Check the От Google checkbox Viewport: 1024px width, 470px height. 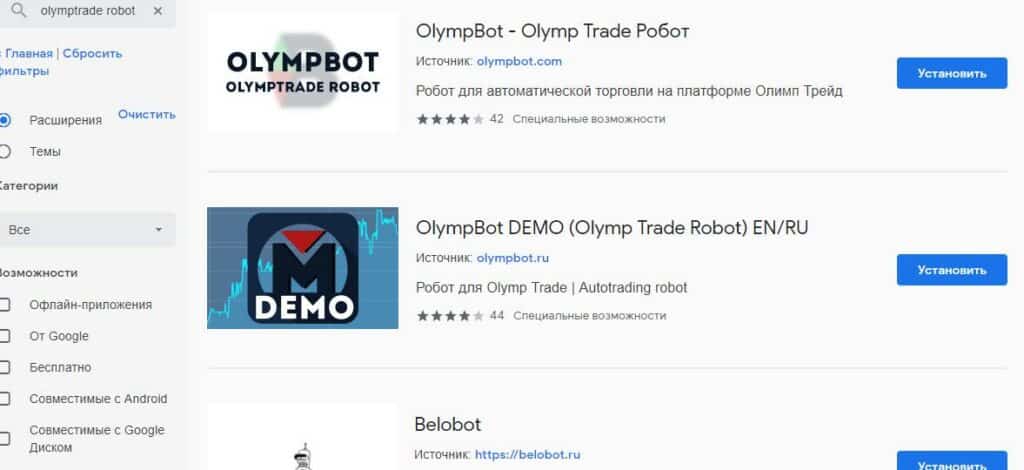(x=5, y=336)
